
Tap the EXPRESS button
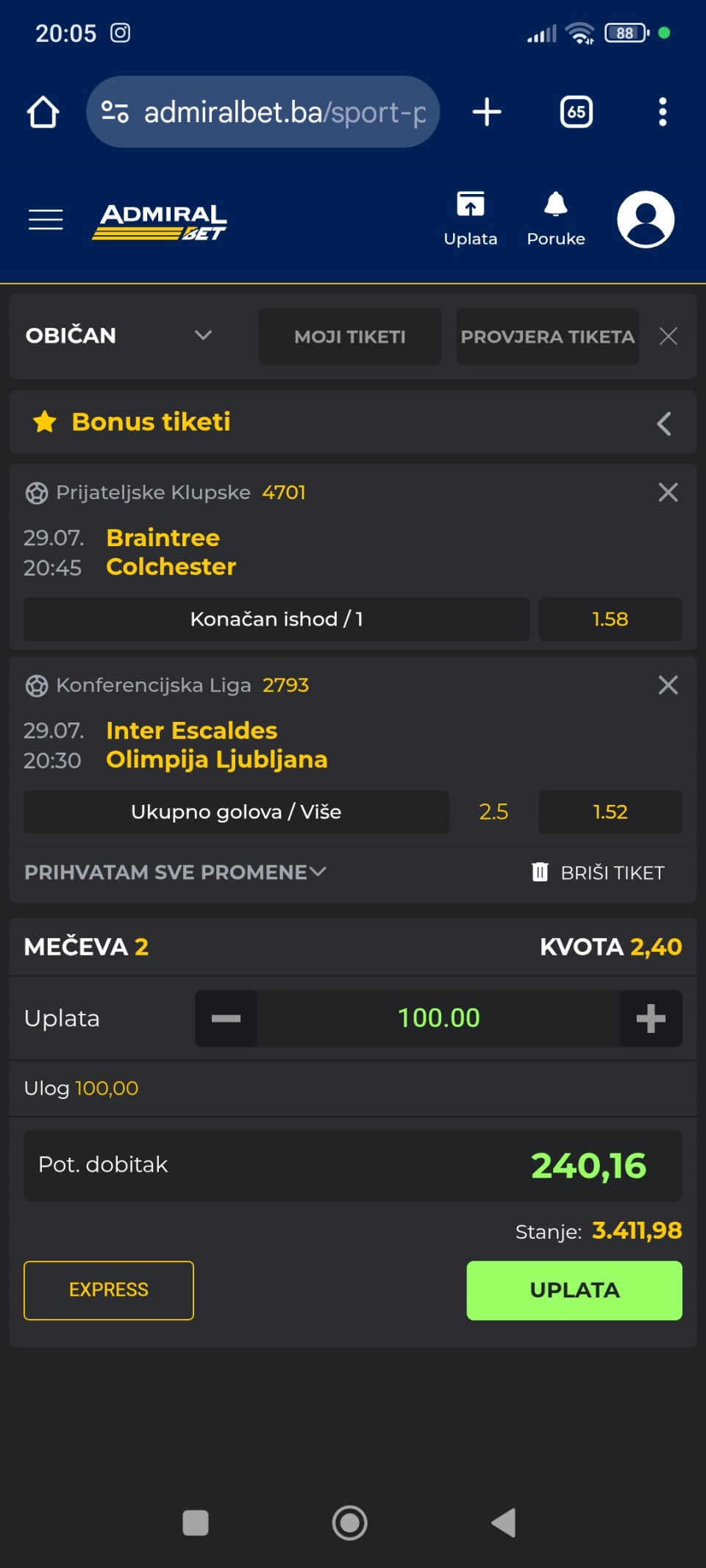109,1290
